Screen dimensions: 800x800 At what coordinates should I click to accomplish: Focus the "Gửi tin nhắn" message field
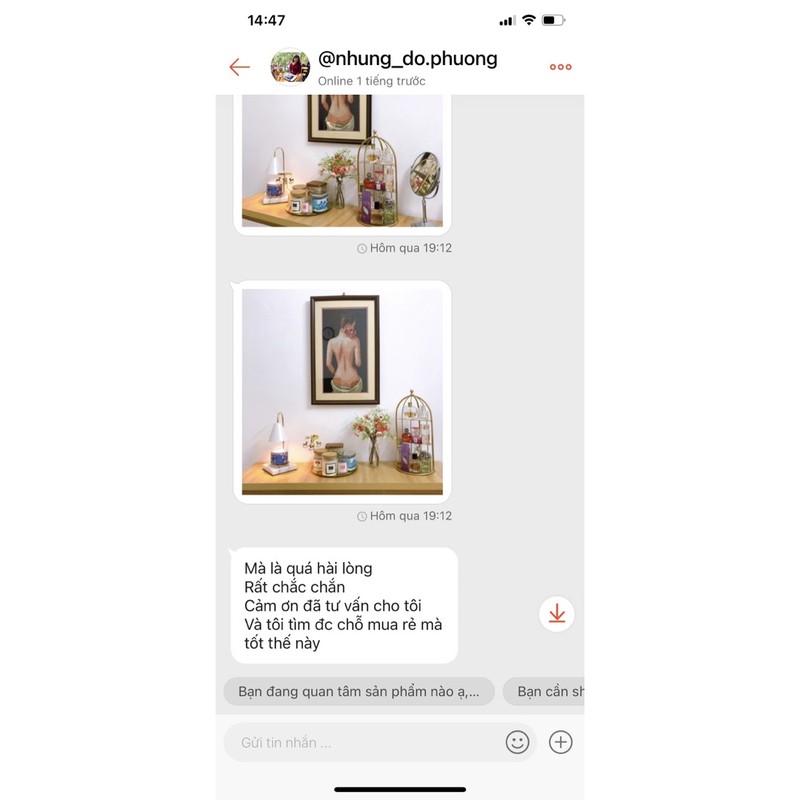[x=364, y=742]
